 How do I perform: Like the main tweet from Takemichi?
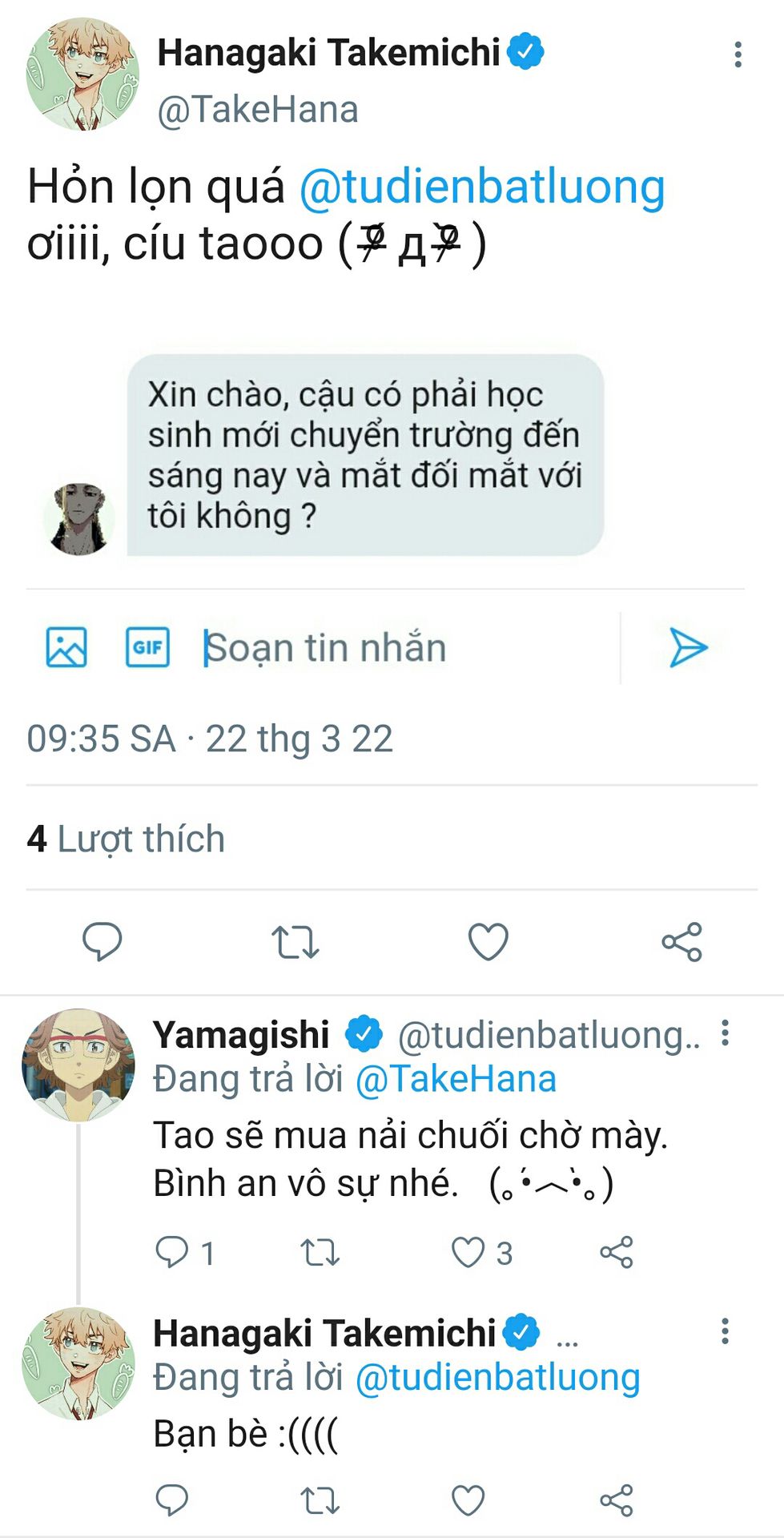[488, 941]
